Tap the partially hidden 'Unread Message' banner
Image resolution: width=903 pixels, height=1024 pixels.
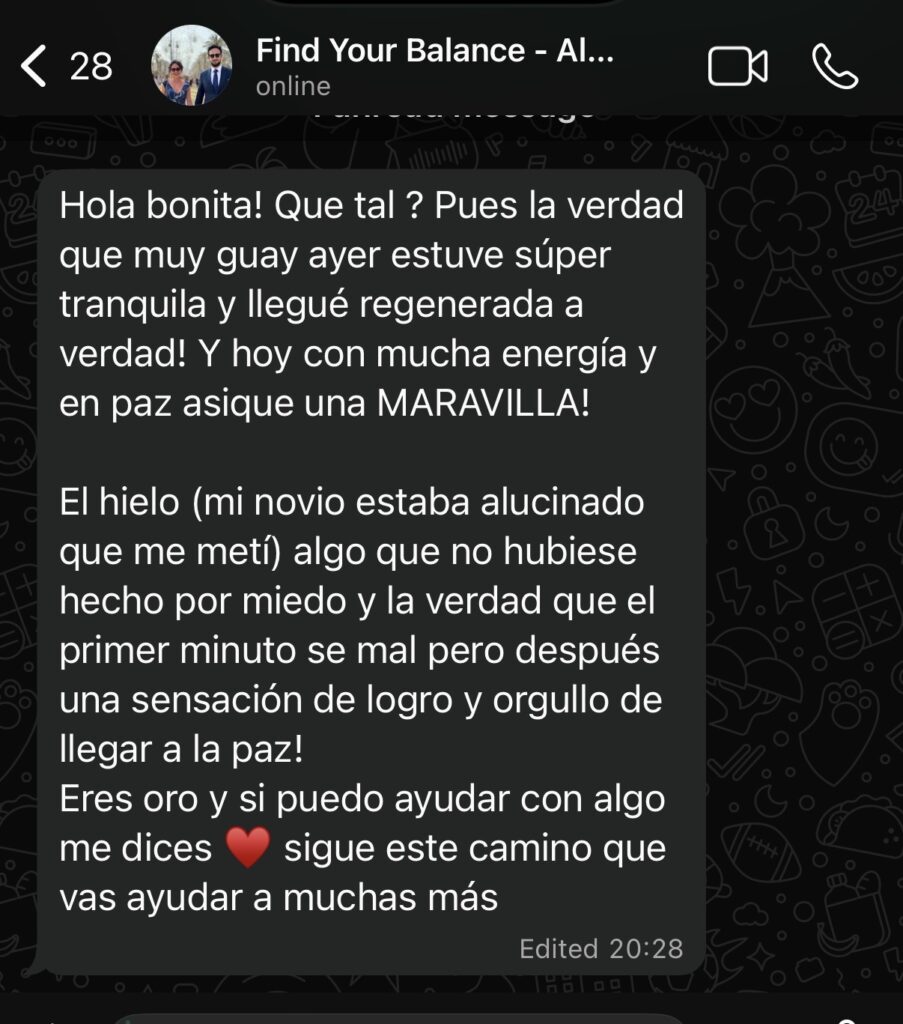pyautogui.click(x=450, y=115)
